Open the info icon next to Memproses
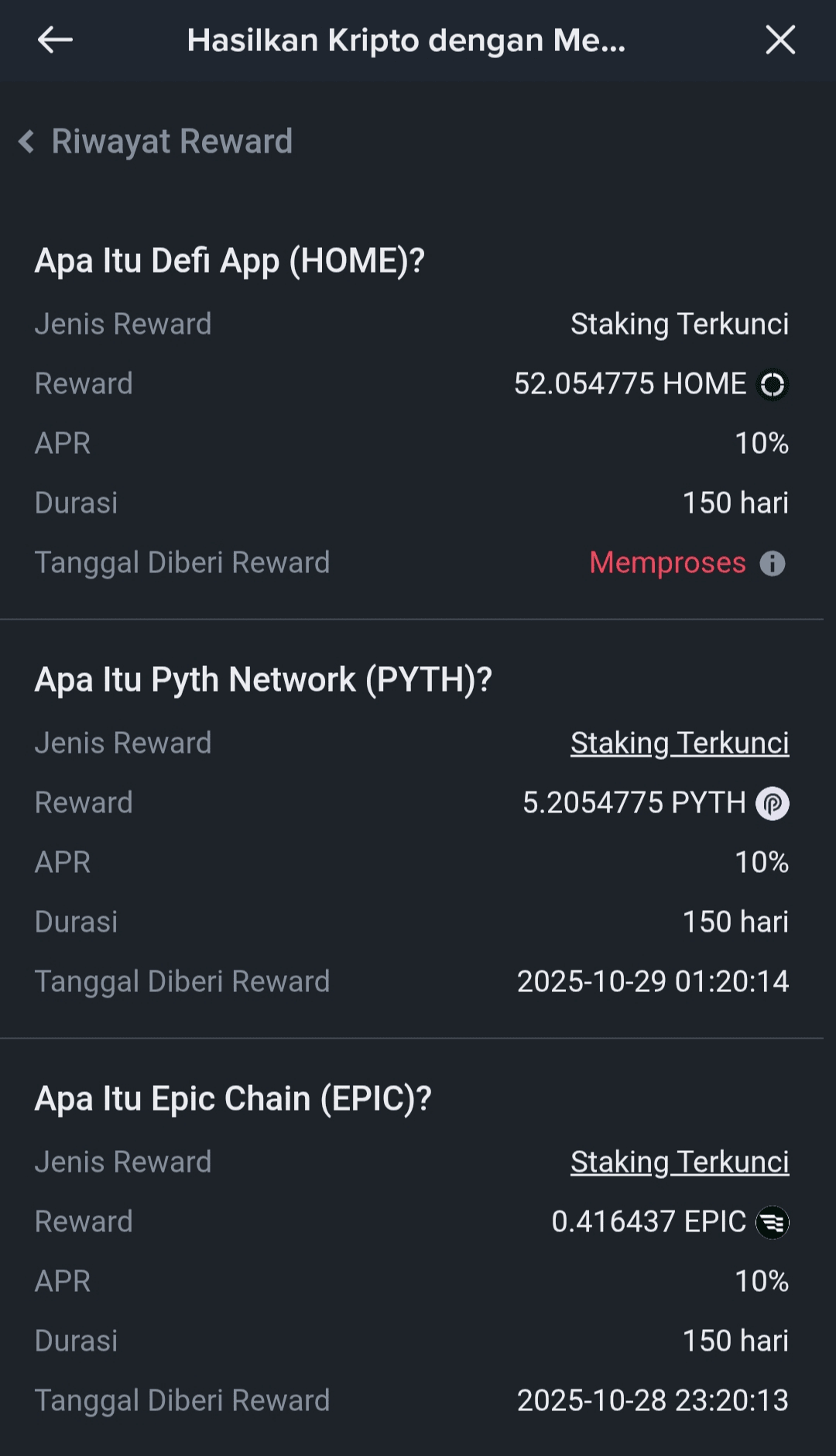Viewport: 836px width, 1456px height. (772, 563)
